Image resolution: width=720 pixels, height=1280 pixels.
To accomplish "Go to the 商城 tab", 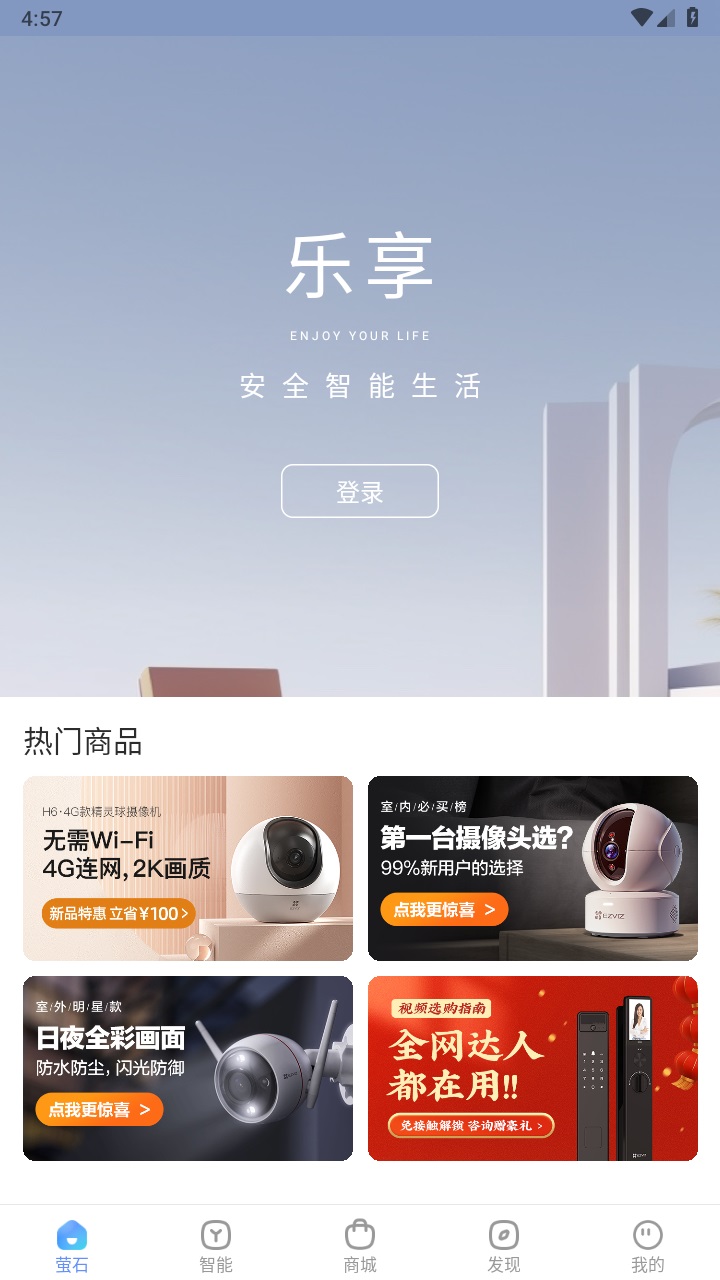I will [360, 1245].
